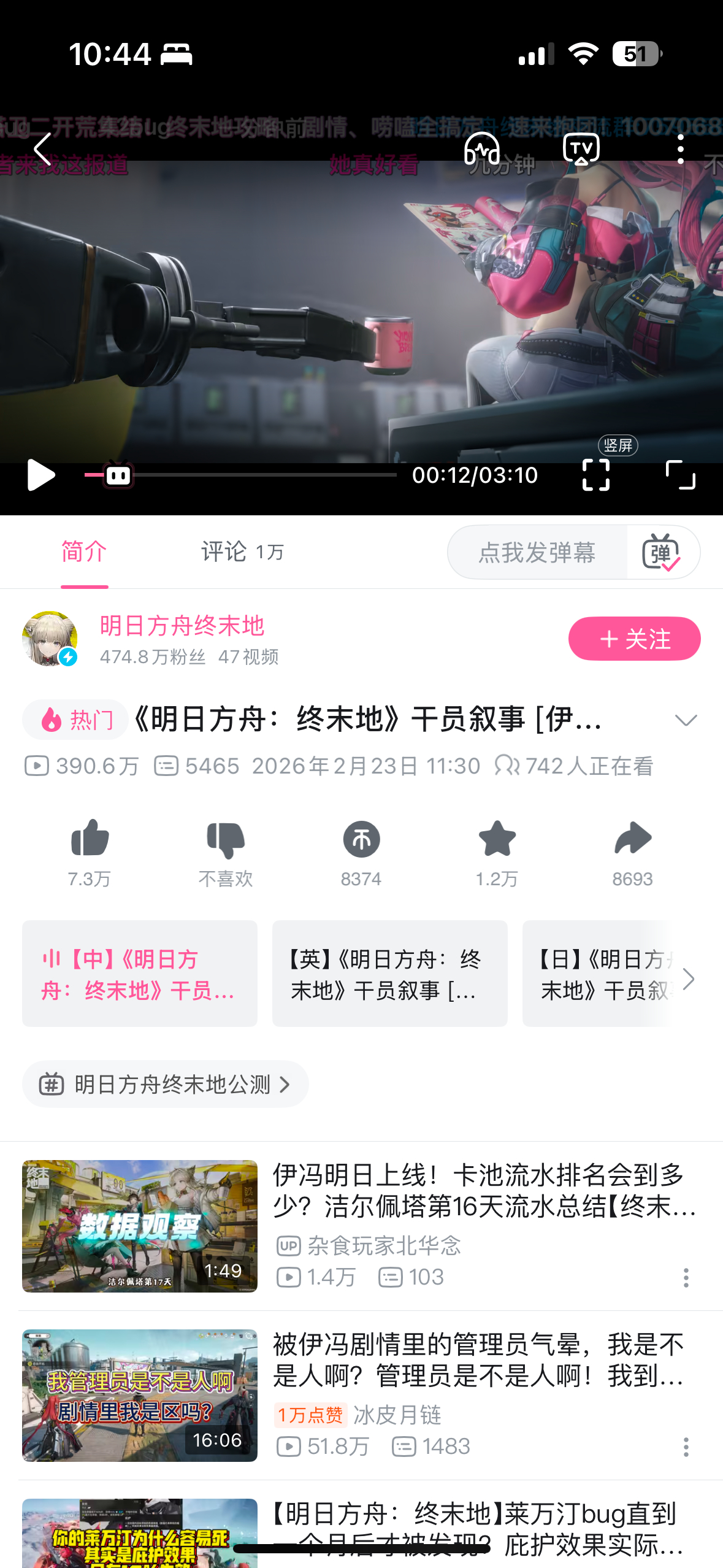Image resolution: width=723 pixels, height=1568 pixels.
Task: Select the 【英】 version episode
Action: (389, 974)
